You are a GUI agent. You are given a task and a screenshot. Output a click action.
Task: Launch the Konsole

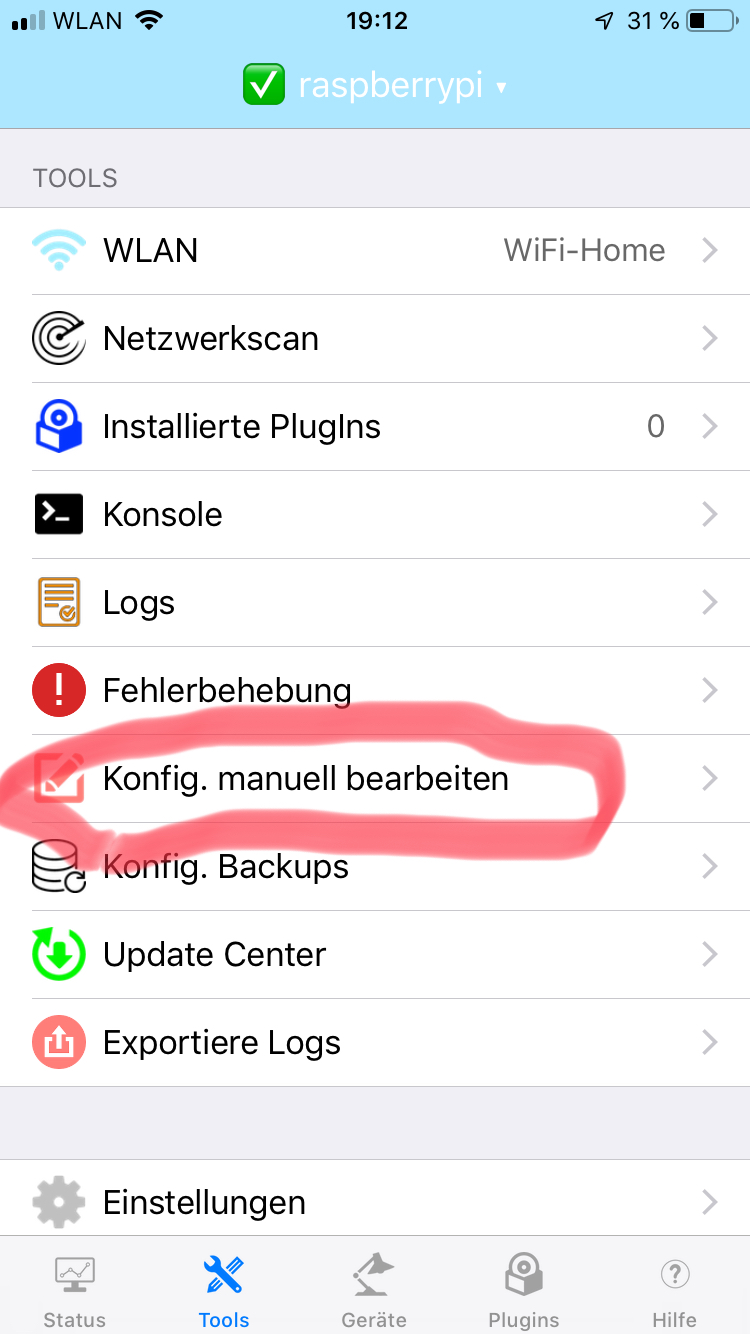[375, 514]
